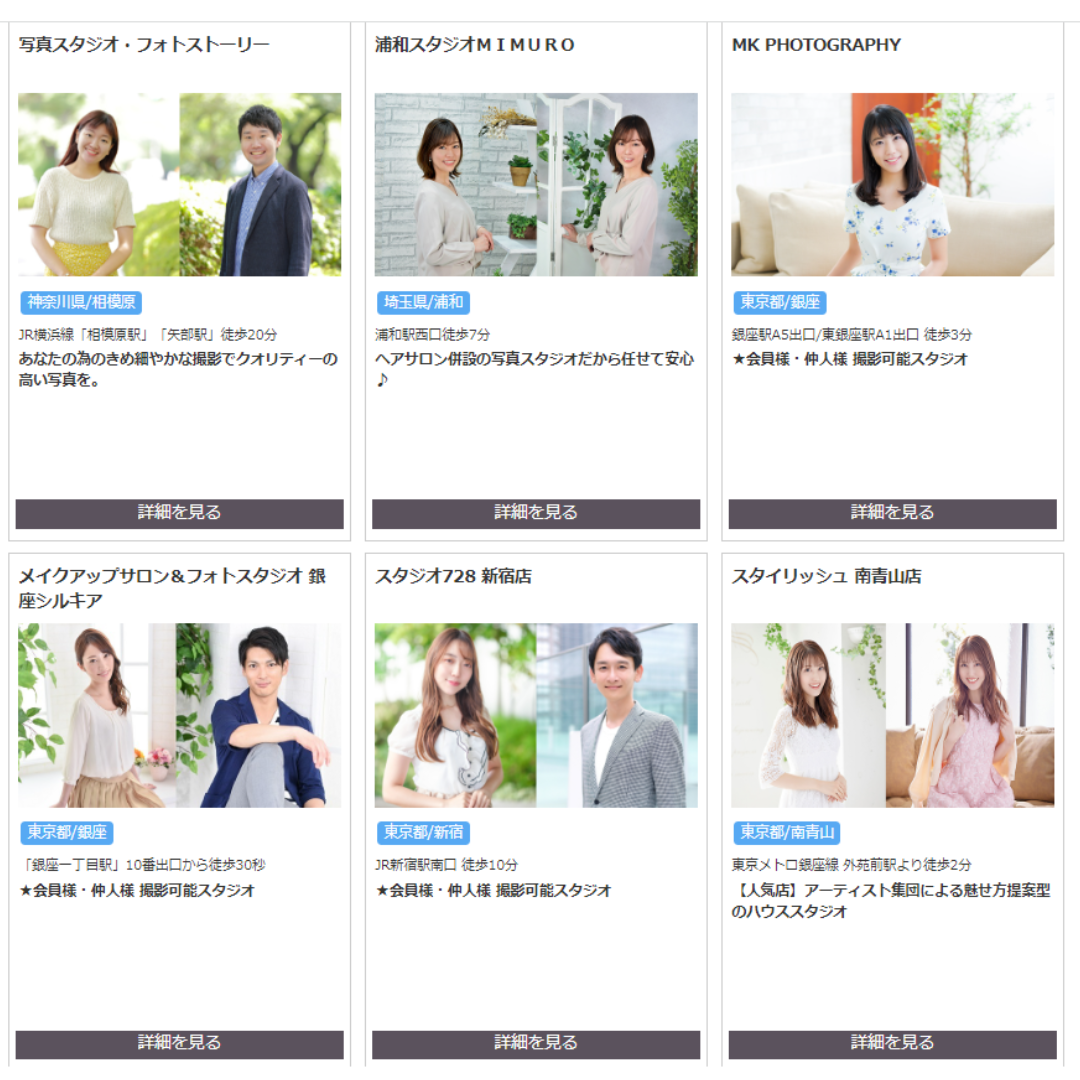Select the 写真スタジオ・フォトストーリー photo tile
Screen dimensions: 1080x1080
pos(179,185)
